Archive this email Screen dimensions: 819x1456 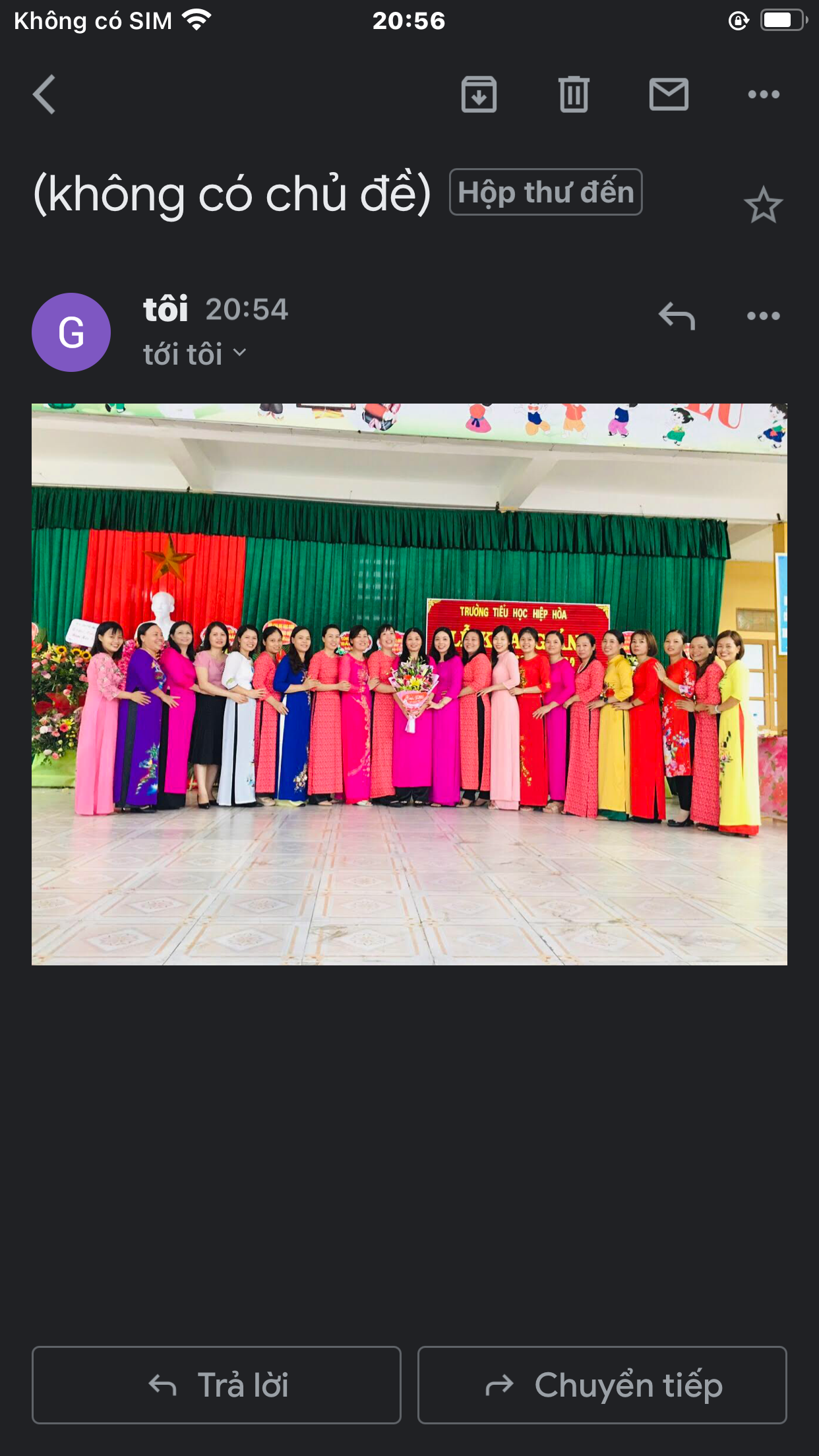(x=479, y=94)
